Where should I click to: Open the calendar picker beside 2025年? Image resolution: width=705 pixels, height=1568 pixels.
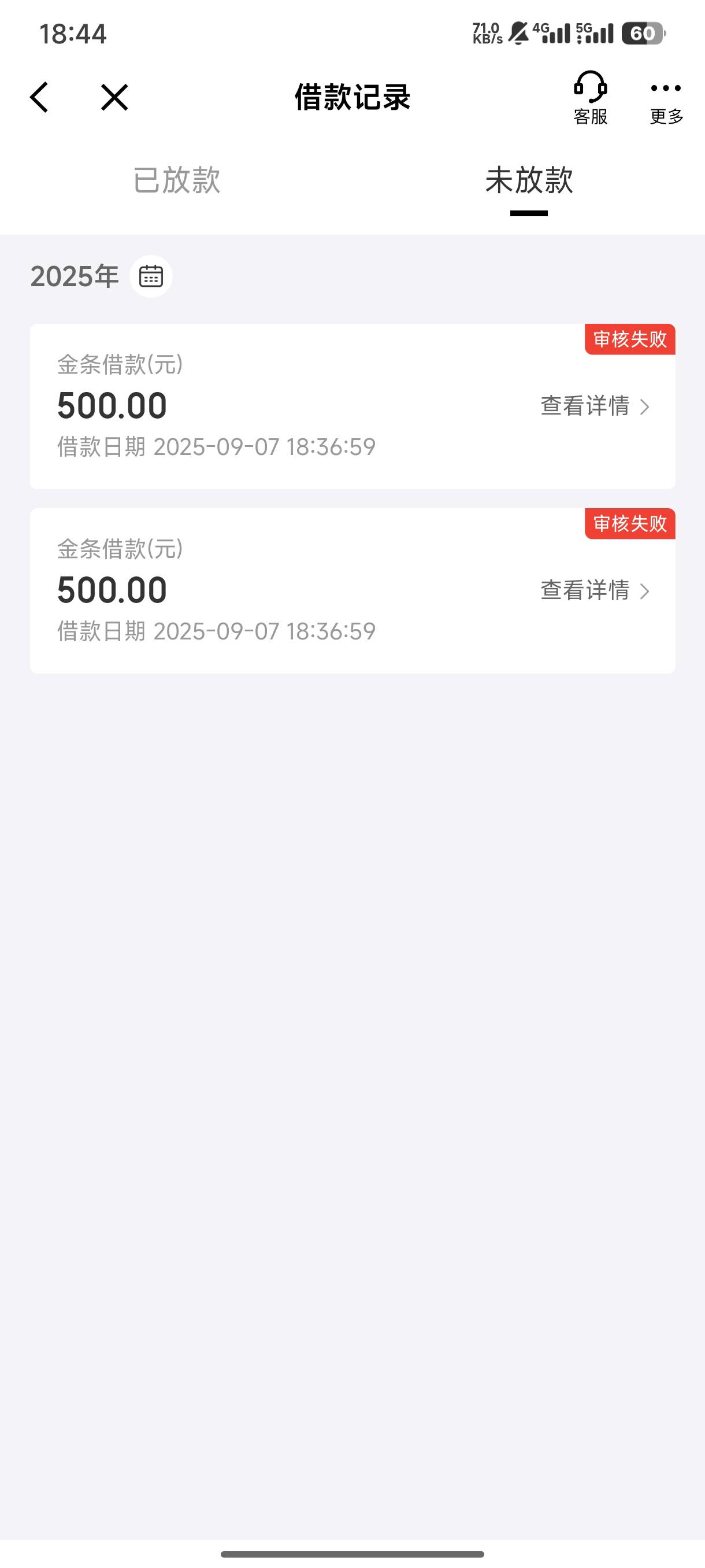pyautogui.click(x=151, y=276)
